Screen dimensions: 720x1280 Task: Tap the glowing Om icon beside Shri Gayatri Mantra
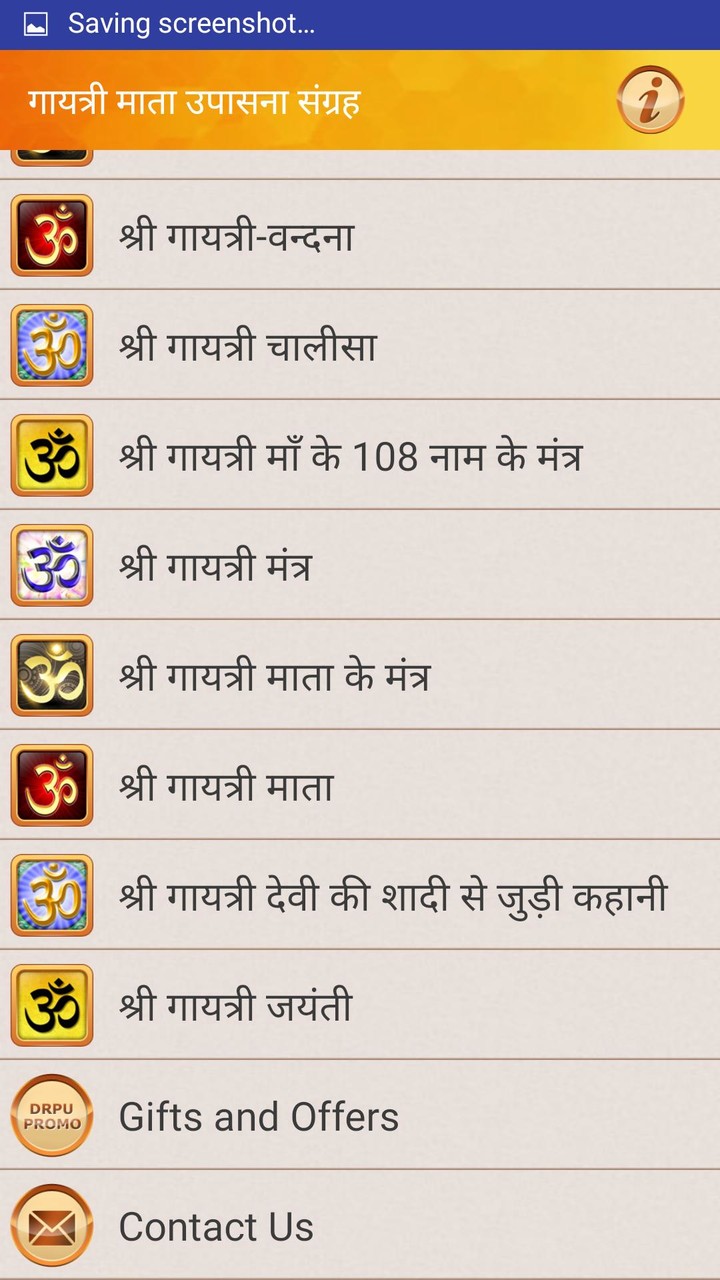point(51,566)
